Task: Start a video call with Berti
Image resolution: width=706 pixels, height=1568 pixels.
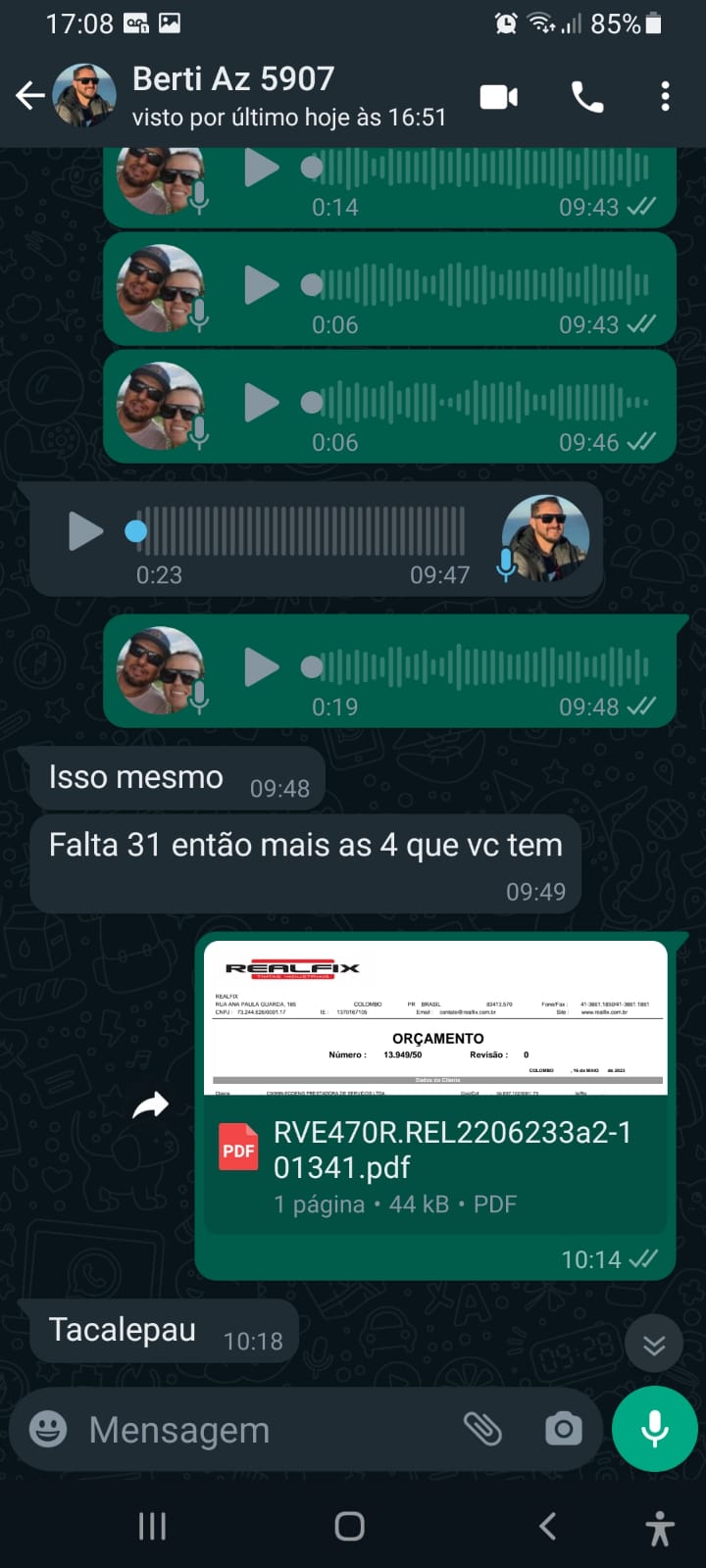Action: point(498,96)
